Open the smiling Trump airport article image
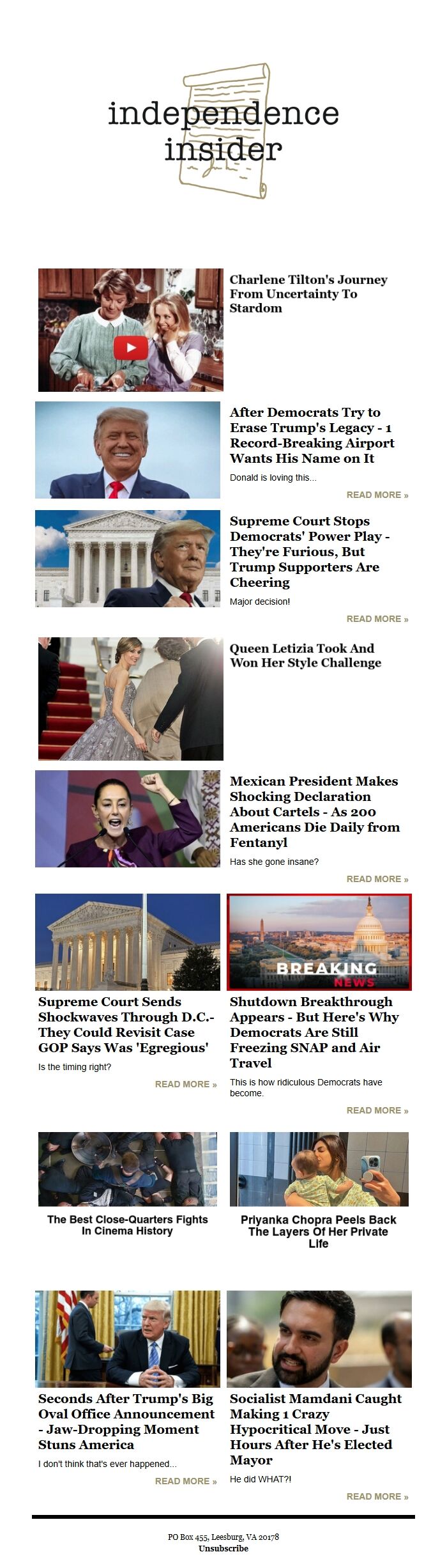Screen dimensions: 447x1568 [128, 450]
